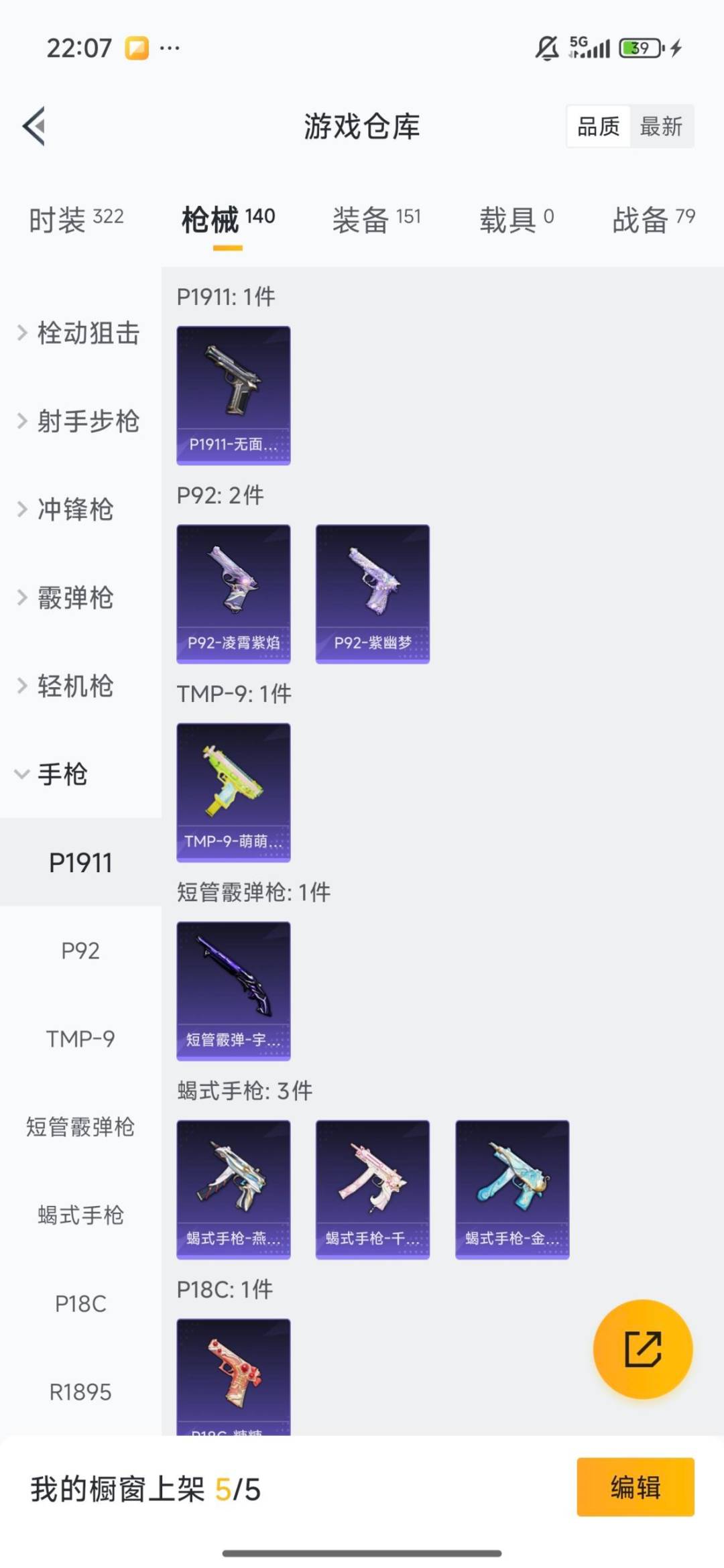
Task: Open the P1911-无面 weapon card
Action: pos(233,396)
